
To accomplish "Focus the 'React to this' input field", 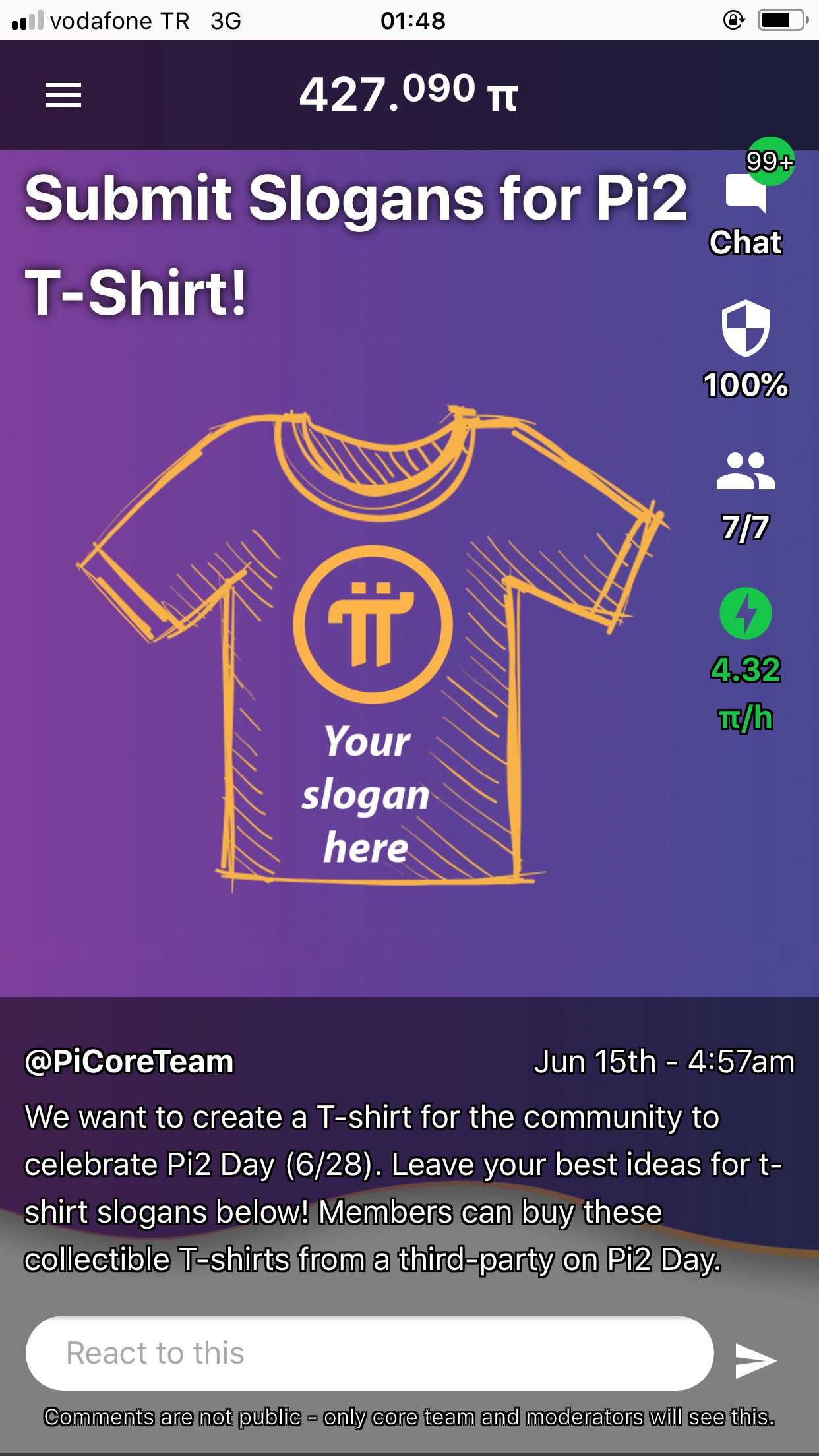I will tap(369, 1353).
